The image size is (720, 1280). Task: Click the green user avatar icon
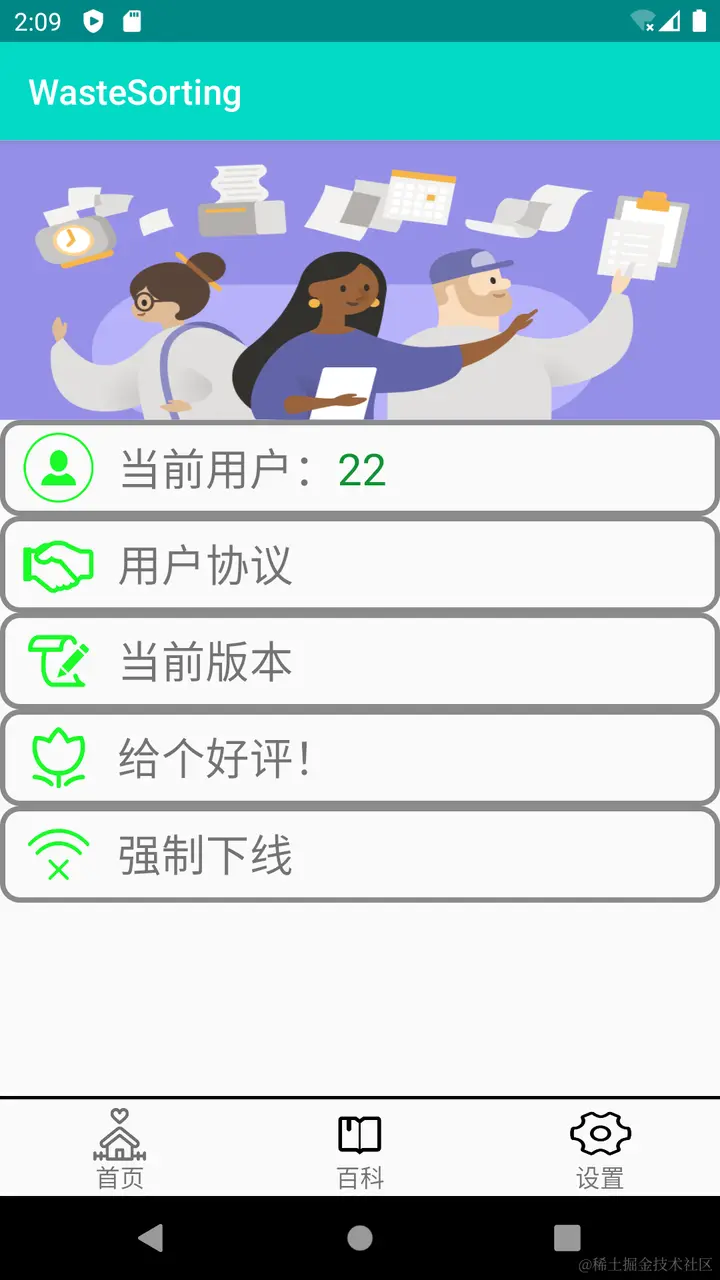pos(57,467)
